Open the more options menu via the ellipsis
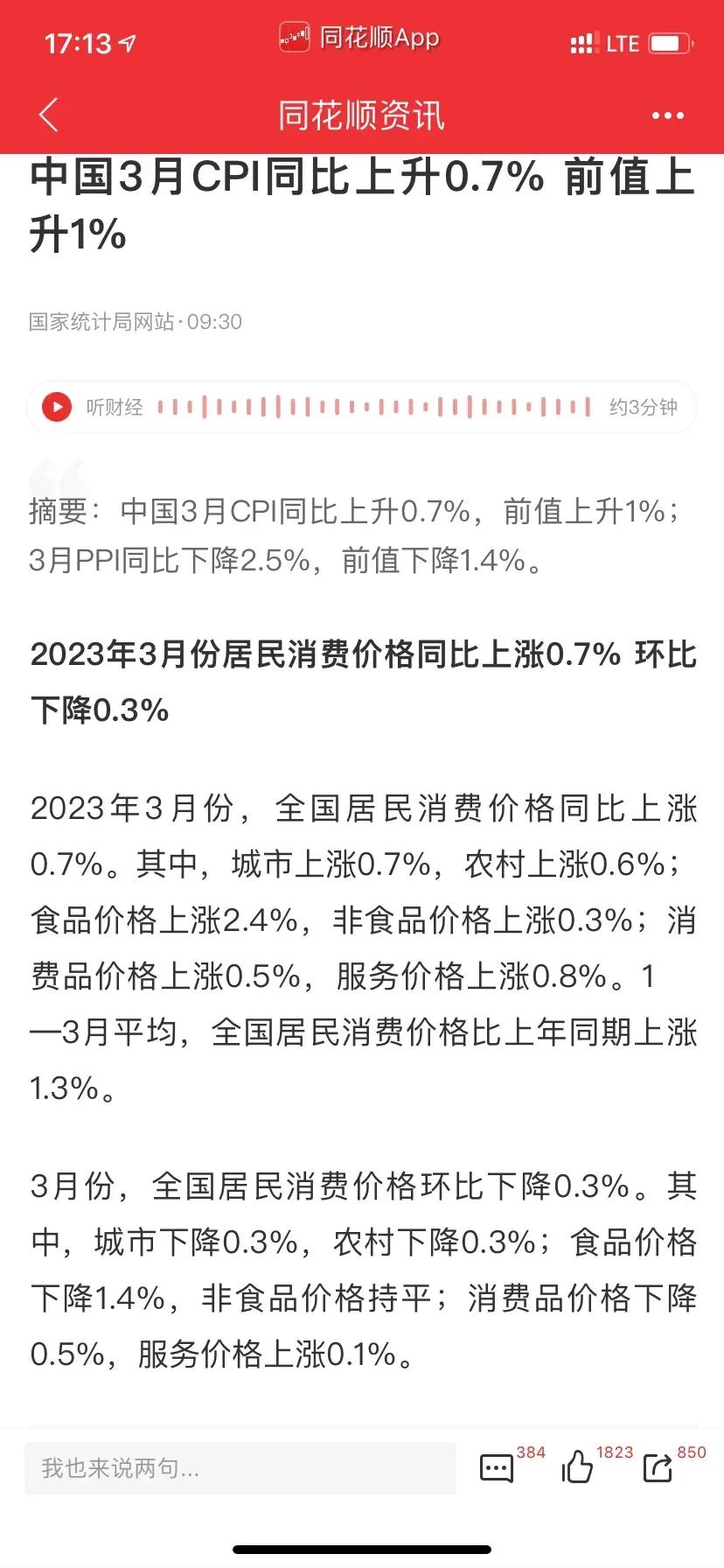724x1568 pixels. click(667, 114)
